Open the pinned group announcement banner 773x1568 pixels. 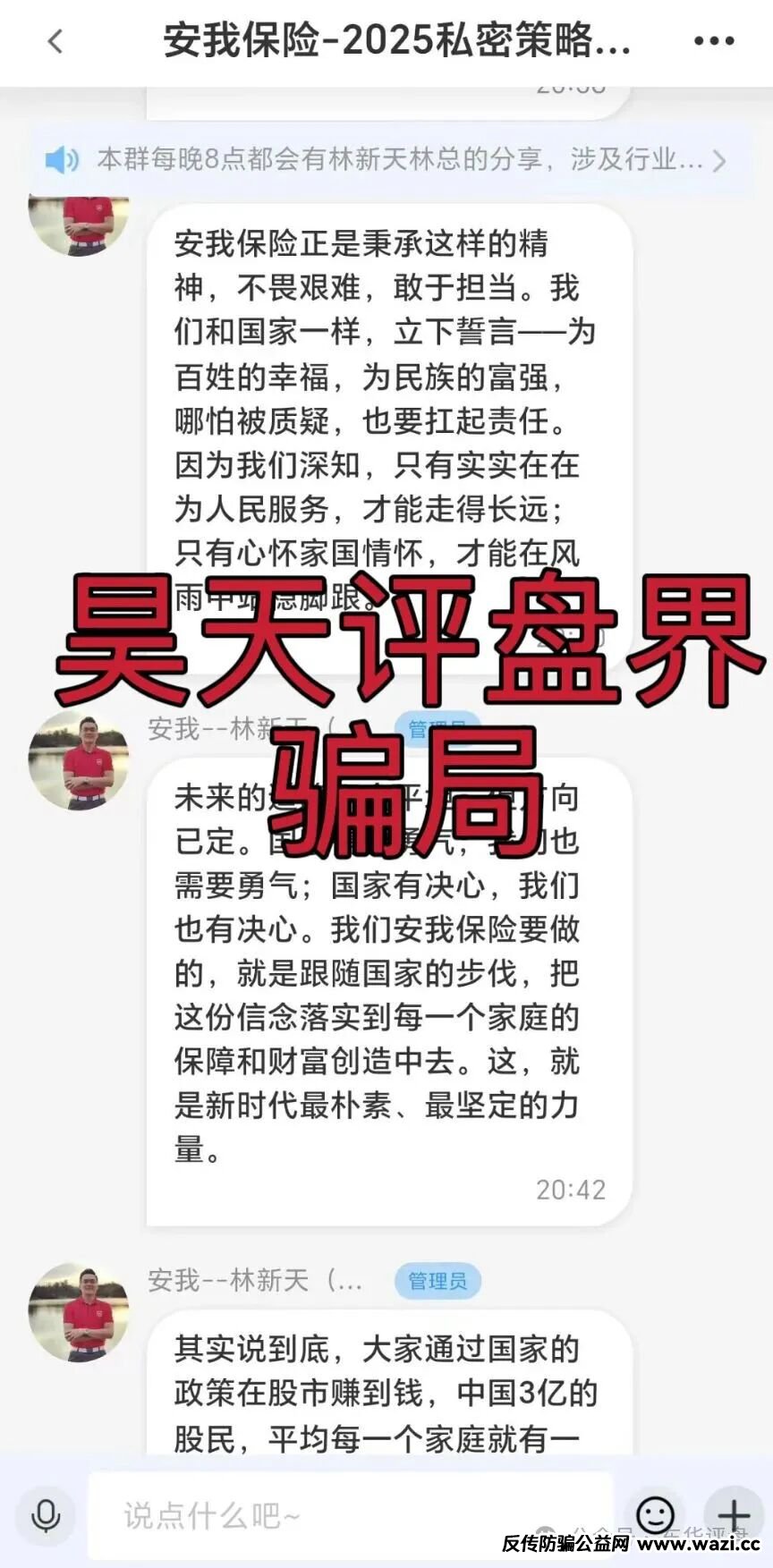point(386,160)
